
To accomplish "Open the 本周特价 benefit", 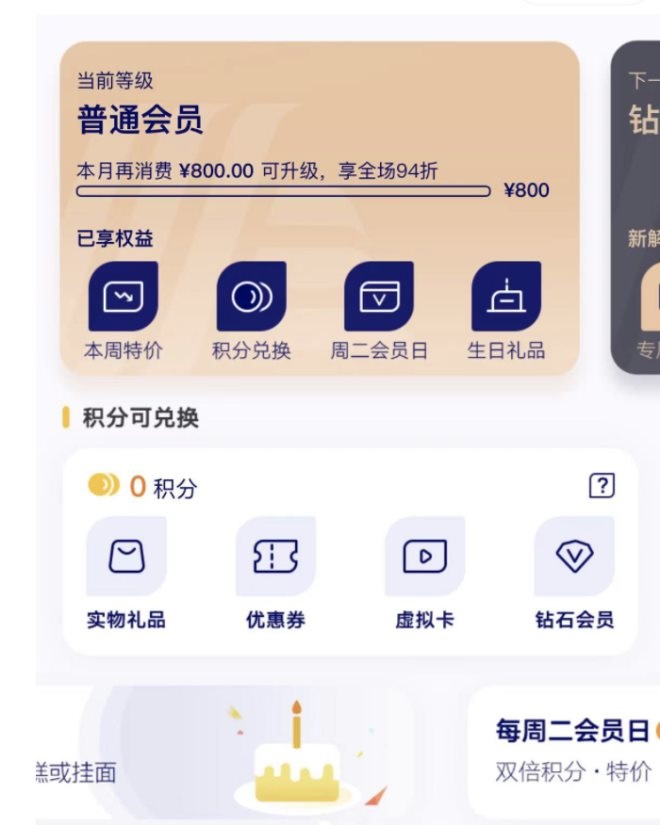I will pos(123,297).
